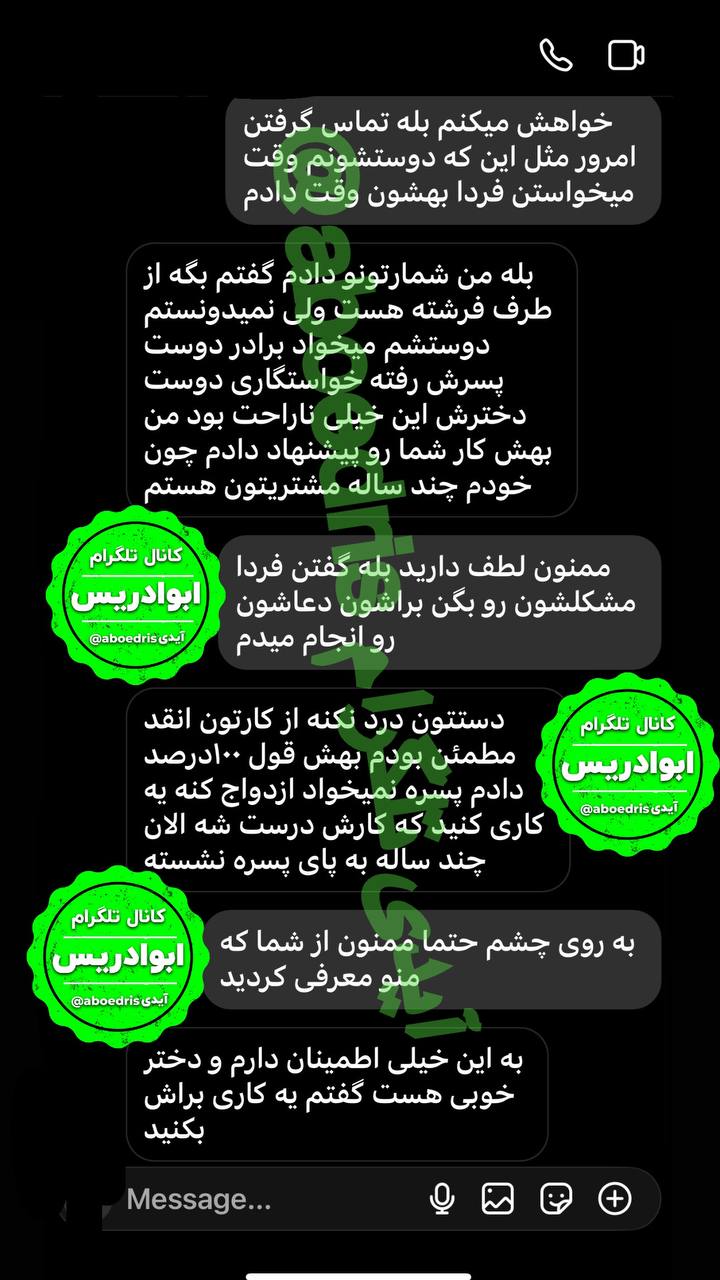Focus the Message input field

(260, 1198)
